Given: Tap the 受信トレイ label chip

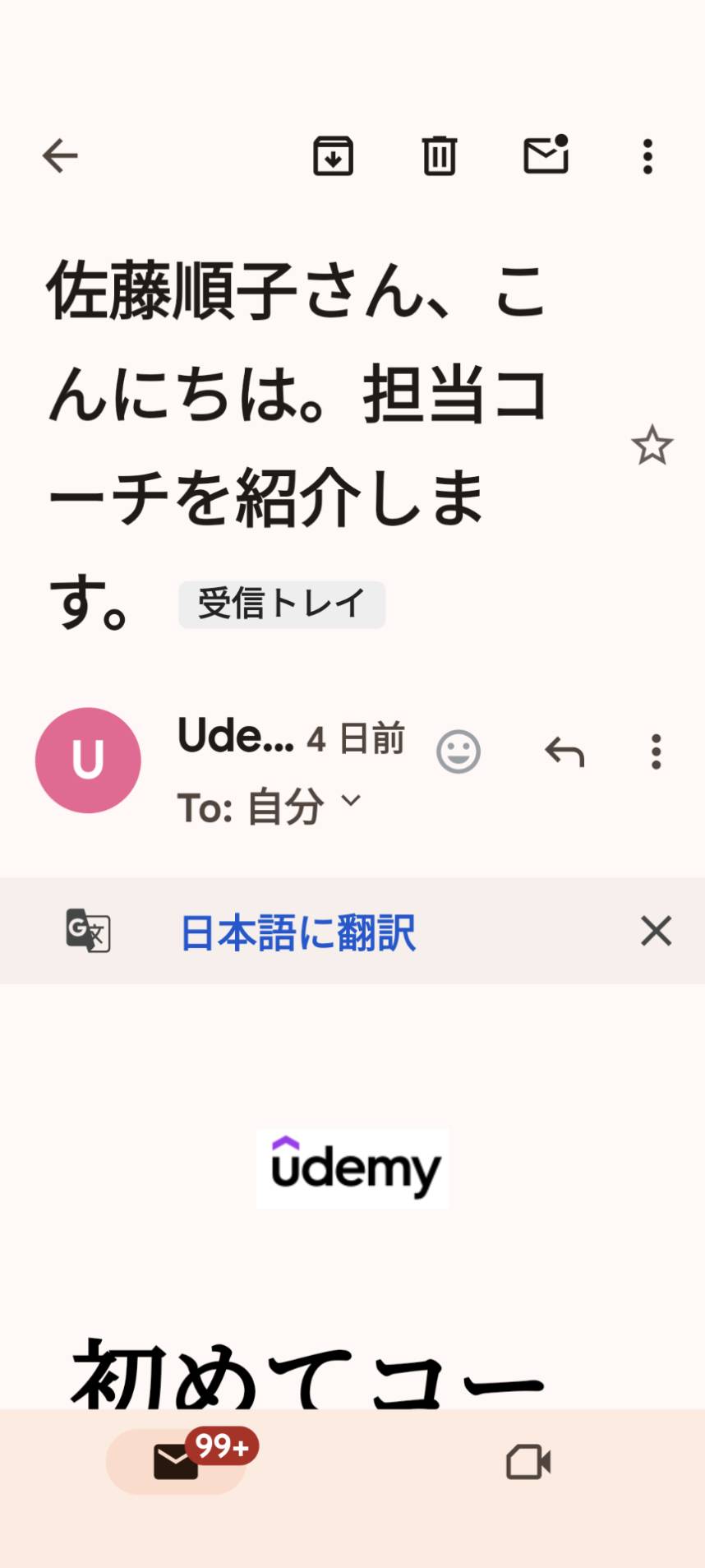Looking at the screenshot, I should 282,604.
